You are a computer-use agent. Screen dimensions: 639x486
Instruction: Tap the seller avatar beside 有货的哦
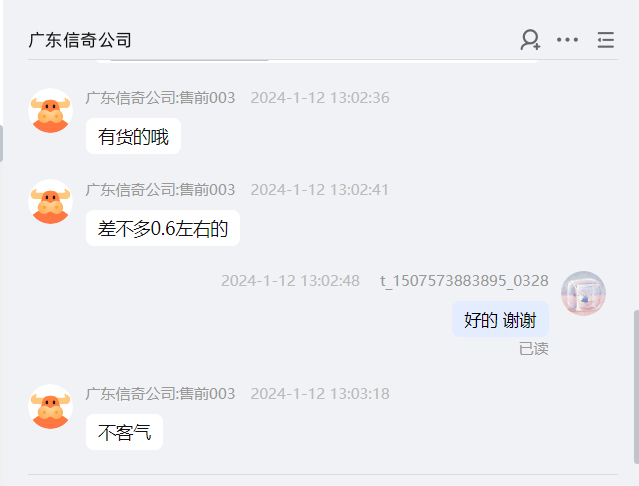50,111
